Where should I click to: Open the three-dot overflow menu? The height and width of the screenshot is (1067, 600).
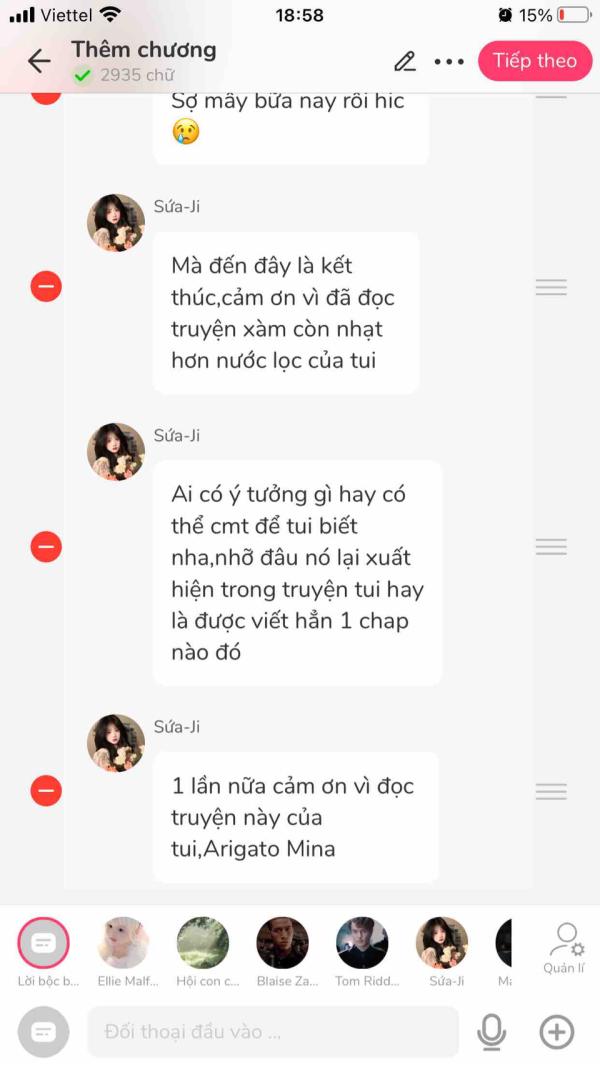pyautogui.click(x=449, y=61)
